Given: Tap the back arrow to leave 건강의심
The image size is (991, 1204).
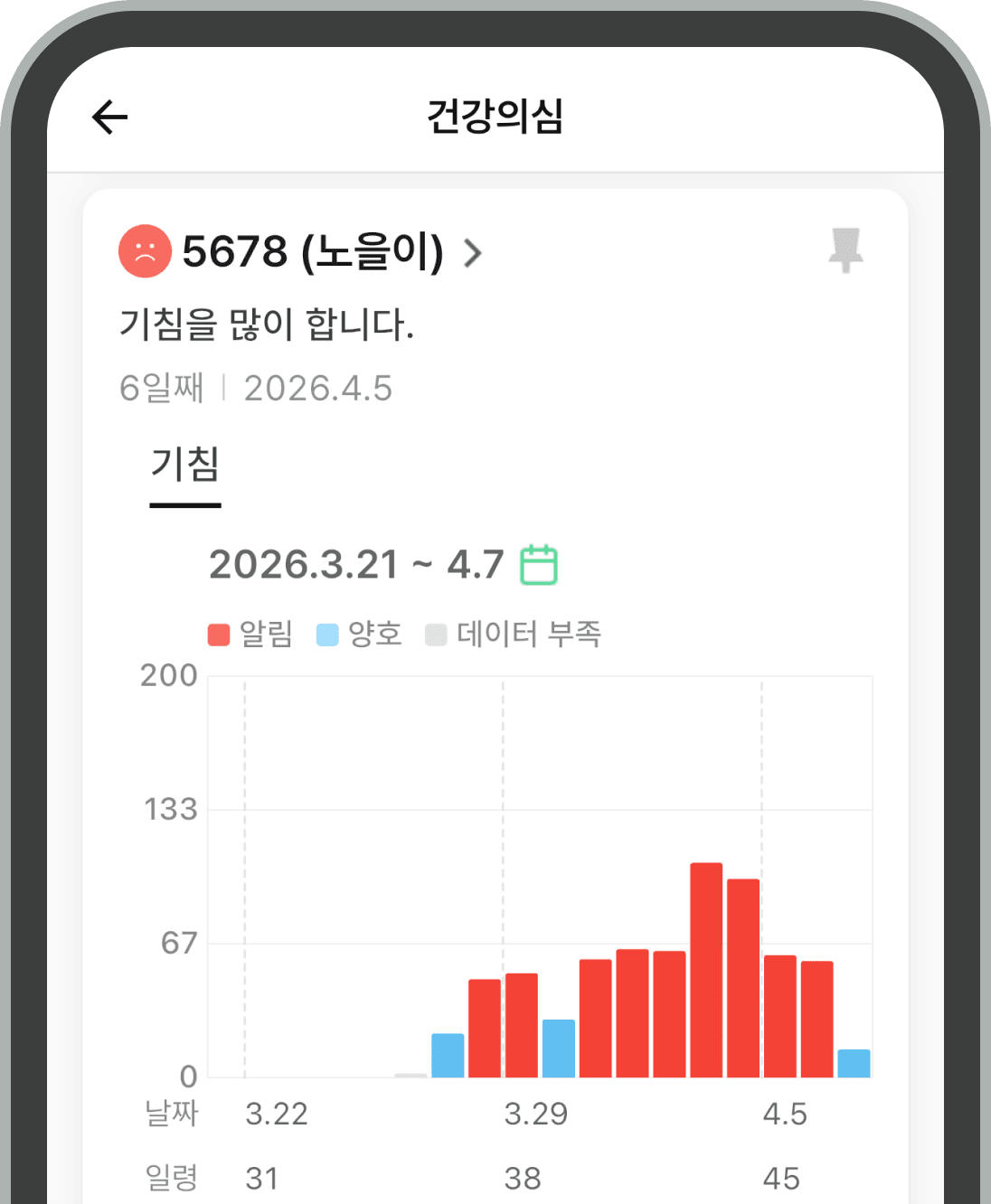Looking at the screenshot, I should 108,117.
